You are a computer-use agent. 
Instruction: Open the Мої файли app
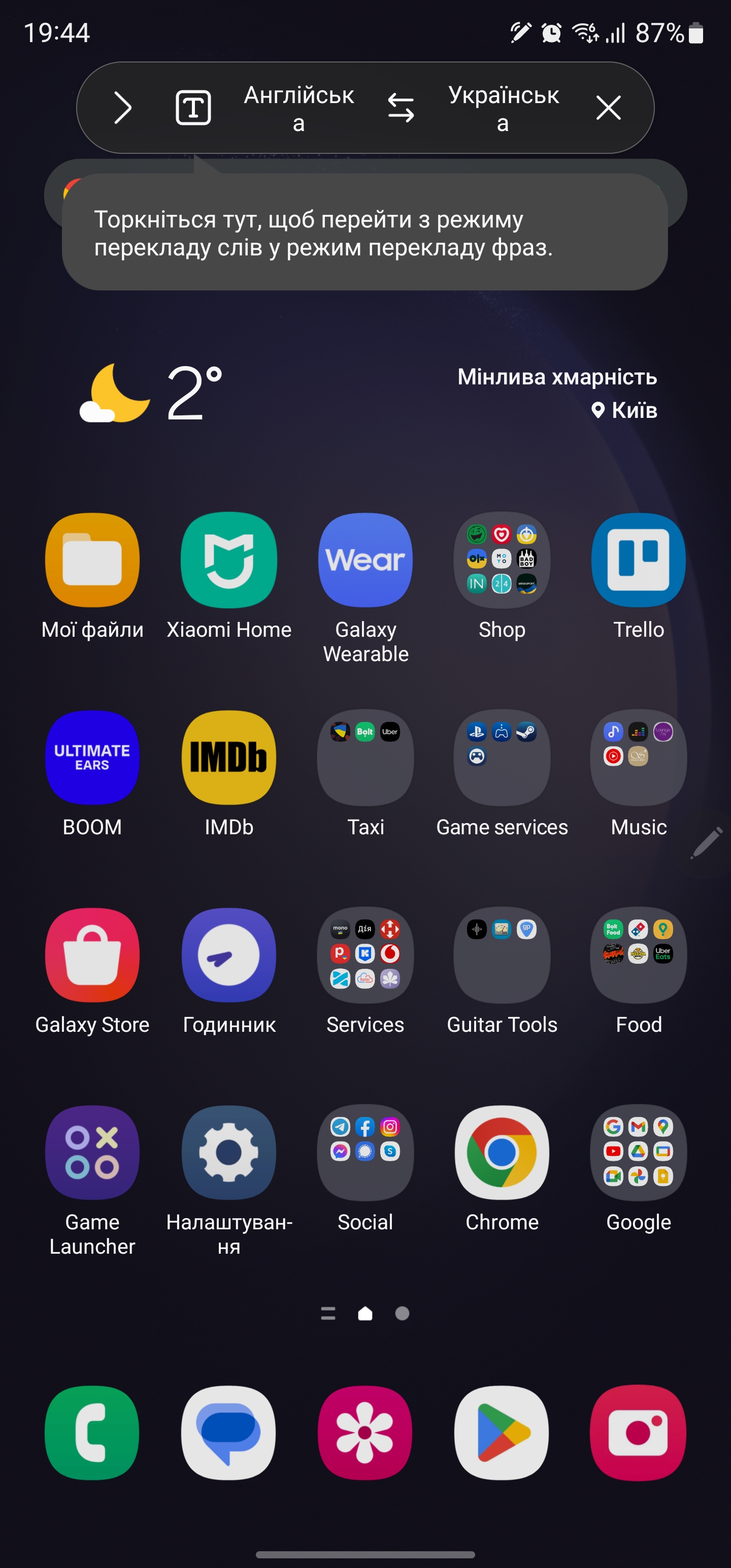92,561
